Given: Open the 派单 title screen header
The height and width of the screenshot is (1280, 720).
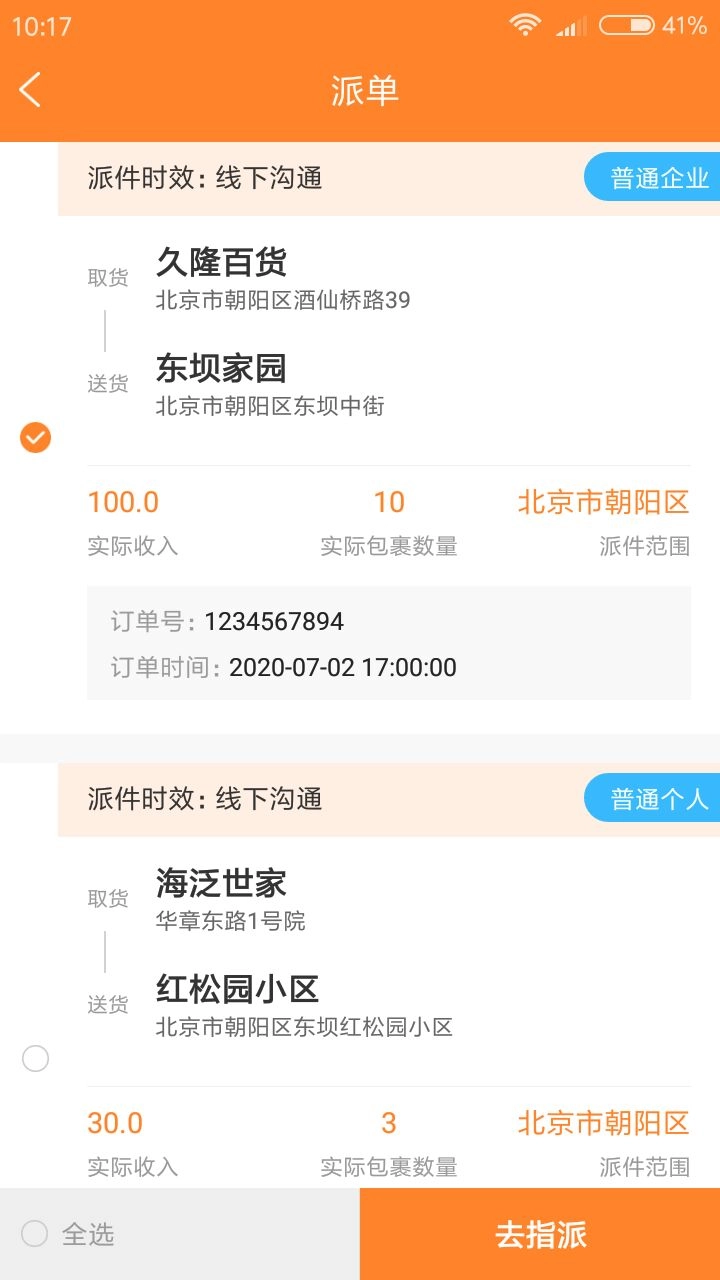Looking at the screenshot, I should click(366, 90).
